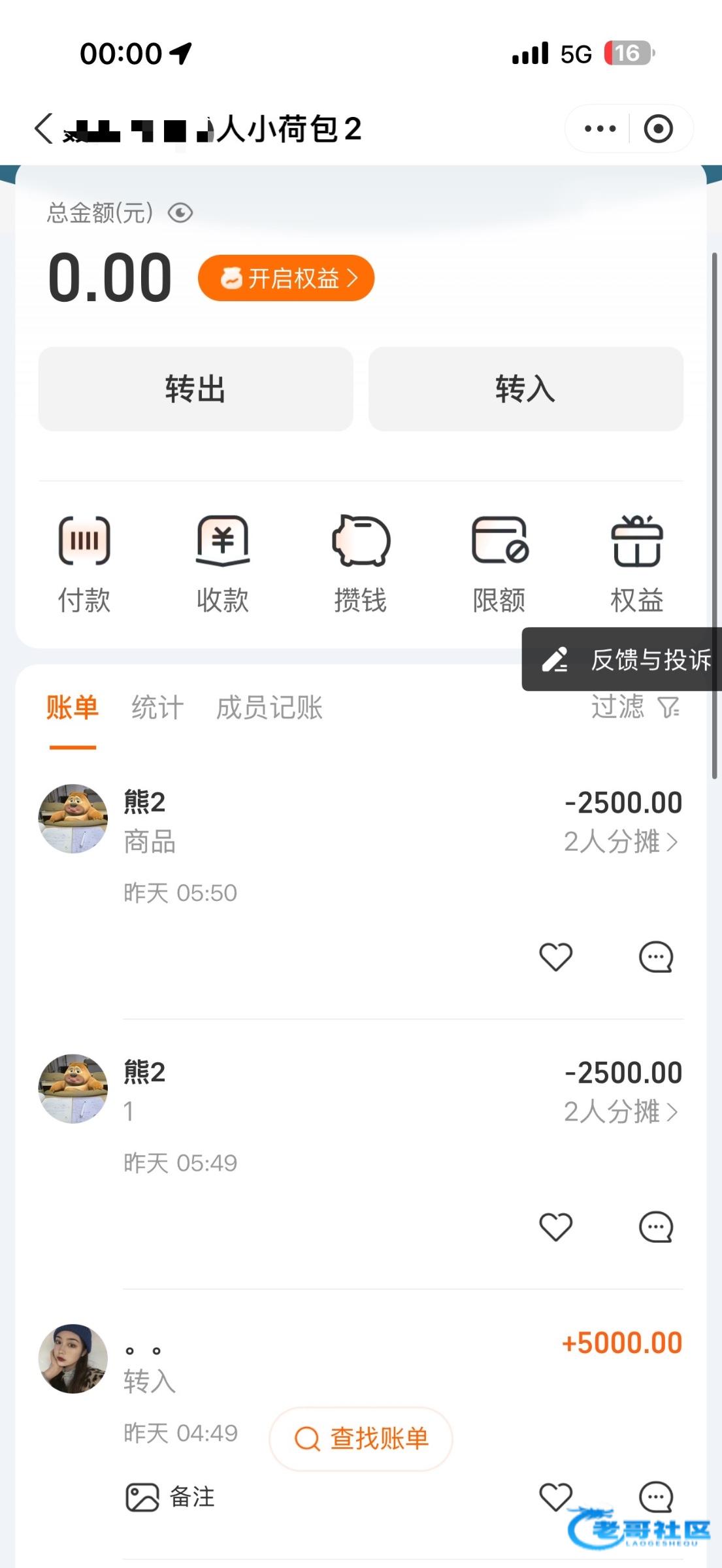Tap the 查找账单 search bill button
Viewport: 722px width, 1568px height.
point(361,1439)
